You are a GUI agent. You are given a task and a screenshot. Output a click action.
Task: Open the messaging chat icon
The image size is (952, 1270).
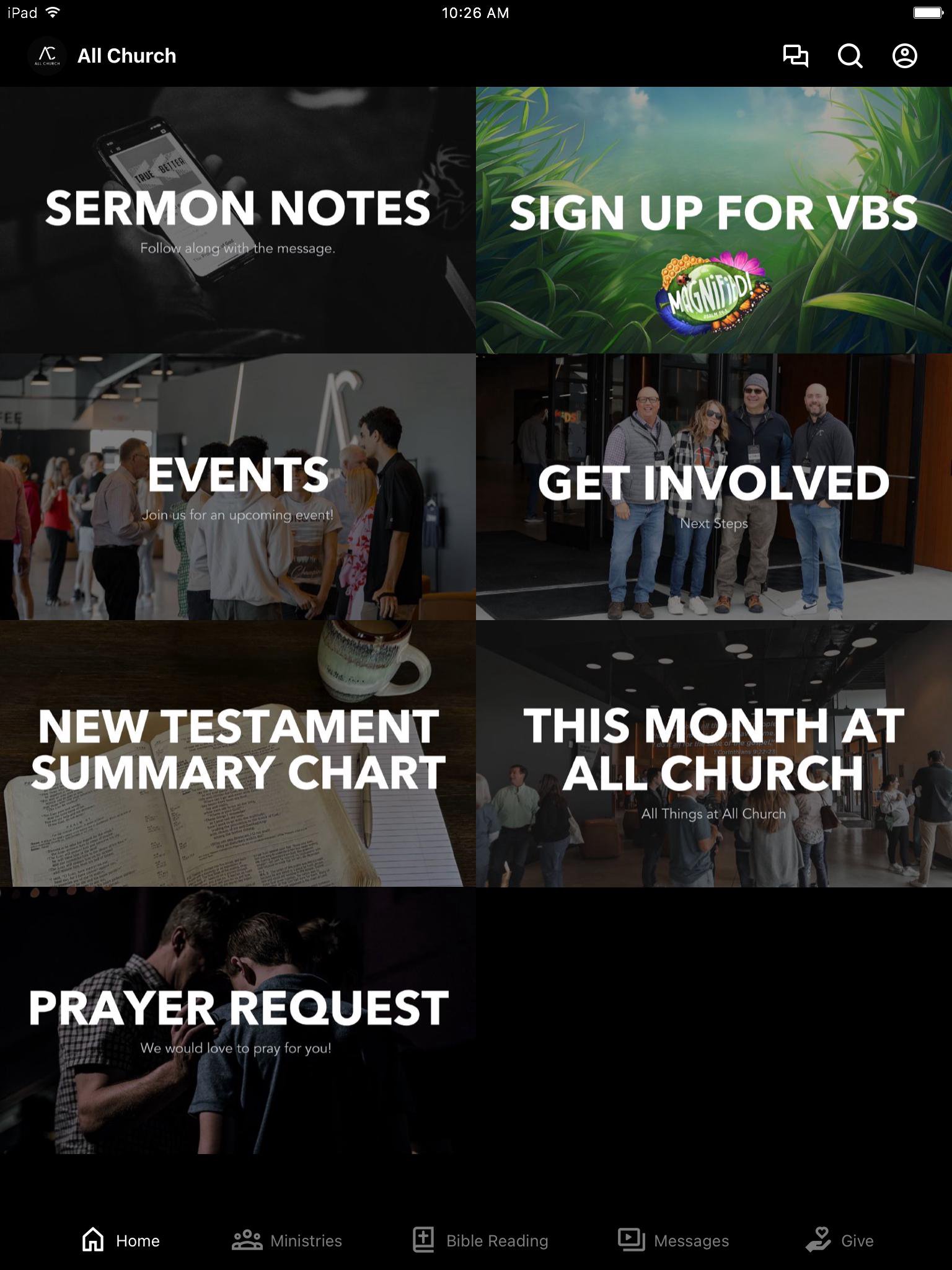[795, 56]
